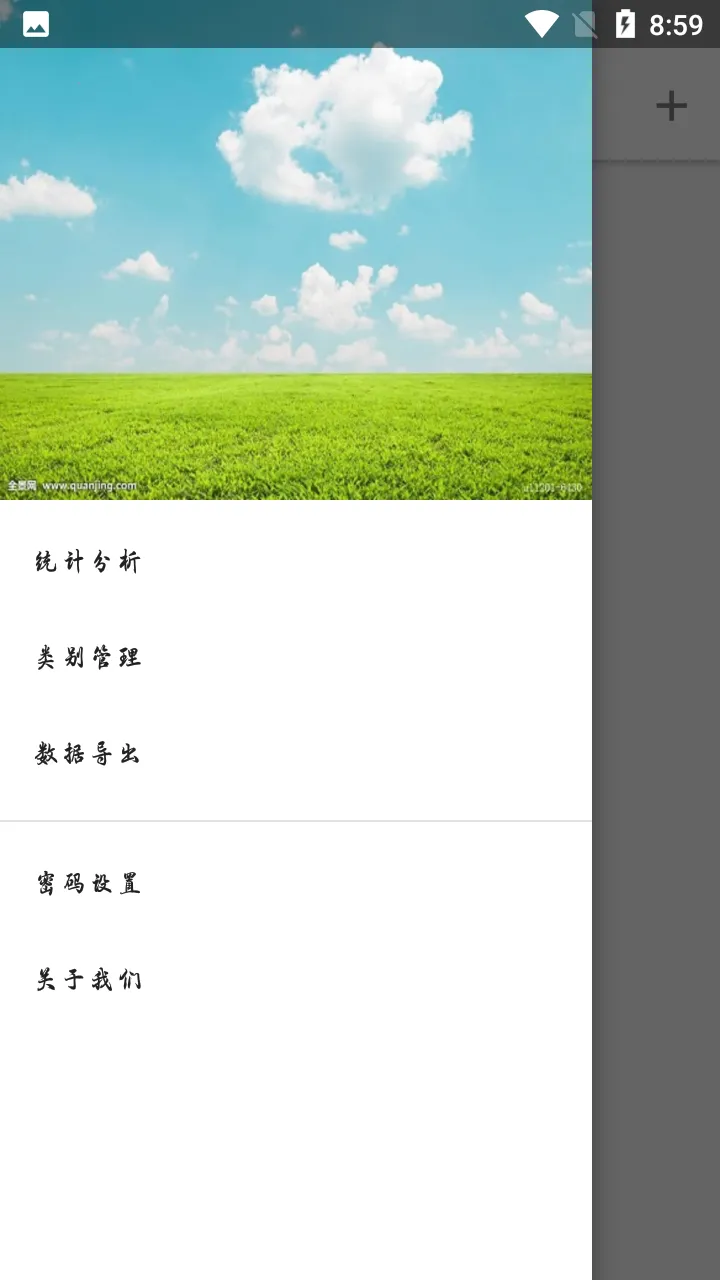Screen dimensions: 720x1280
Task: Click the Statistics Analysis drawer row
Action: (88, 562)
